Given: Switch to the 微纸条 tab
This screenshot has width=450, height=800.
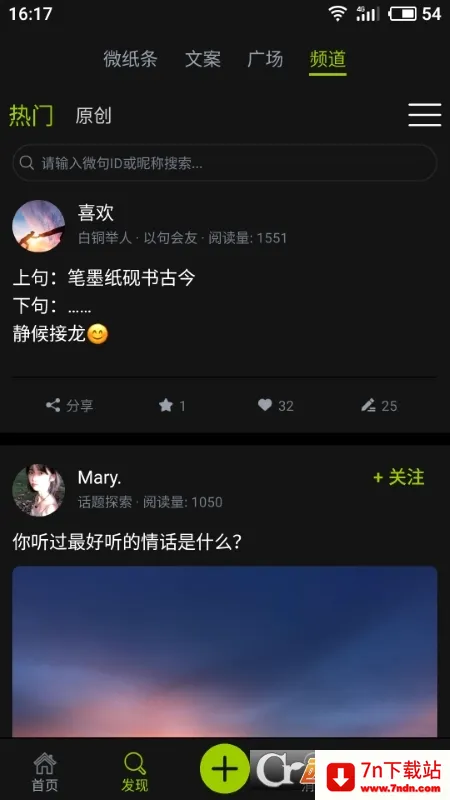Looking at the screenshot, I should [x=130, y=59].
